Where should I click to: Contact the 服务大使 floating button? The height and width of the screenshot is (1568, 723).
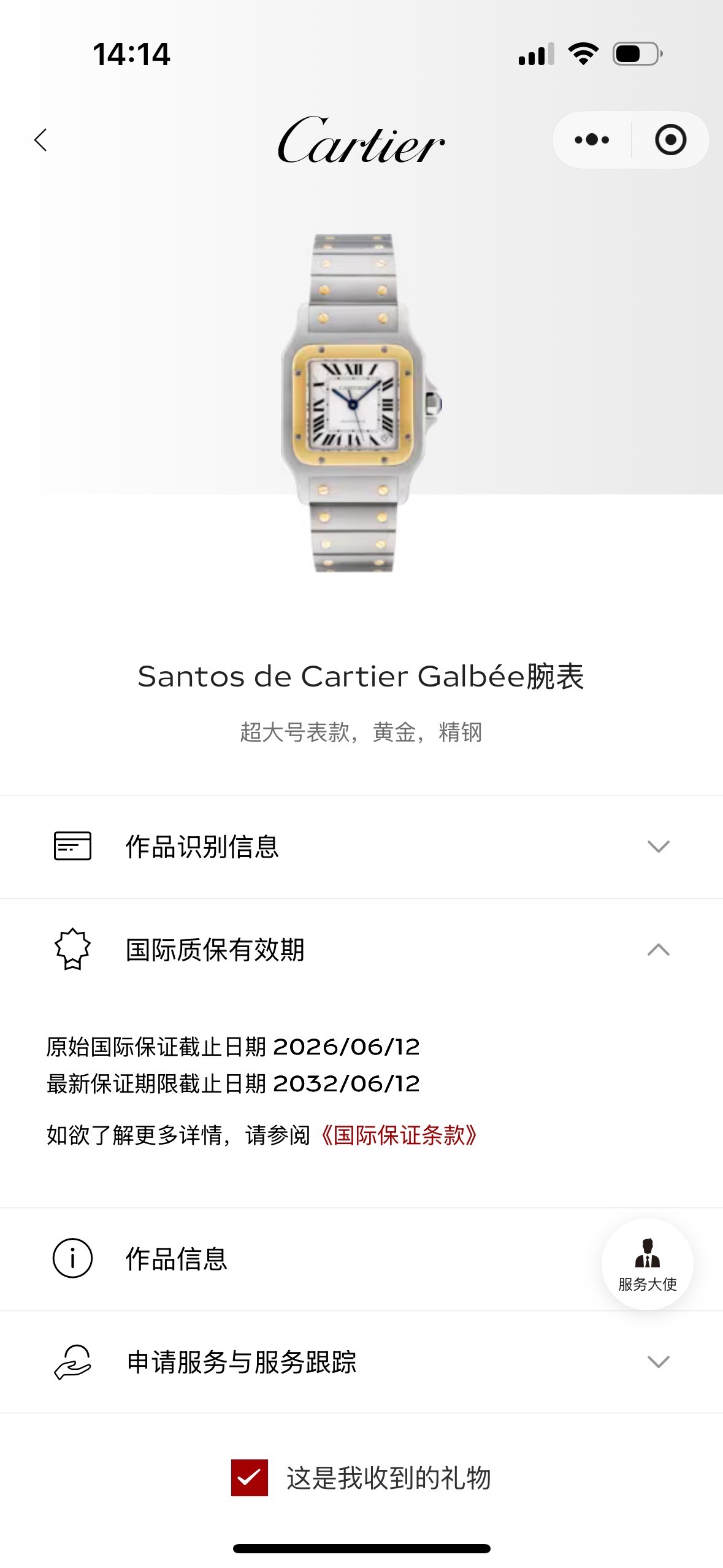[x=647, y=1264]
